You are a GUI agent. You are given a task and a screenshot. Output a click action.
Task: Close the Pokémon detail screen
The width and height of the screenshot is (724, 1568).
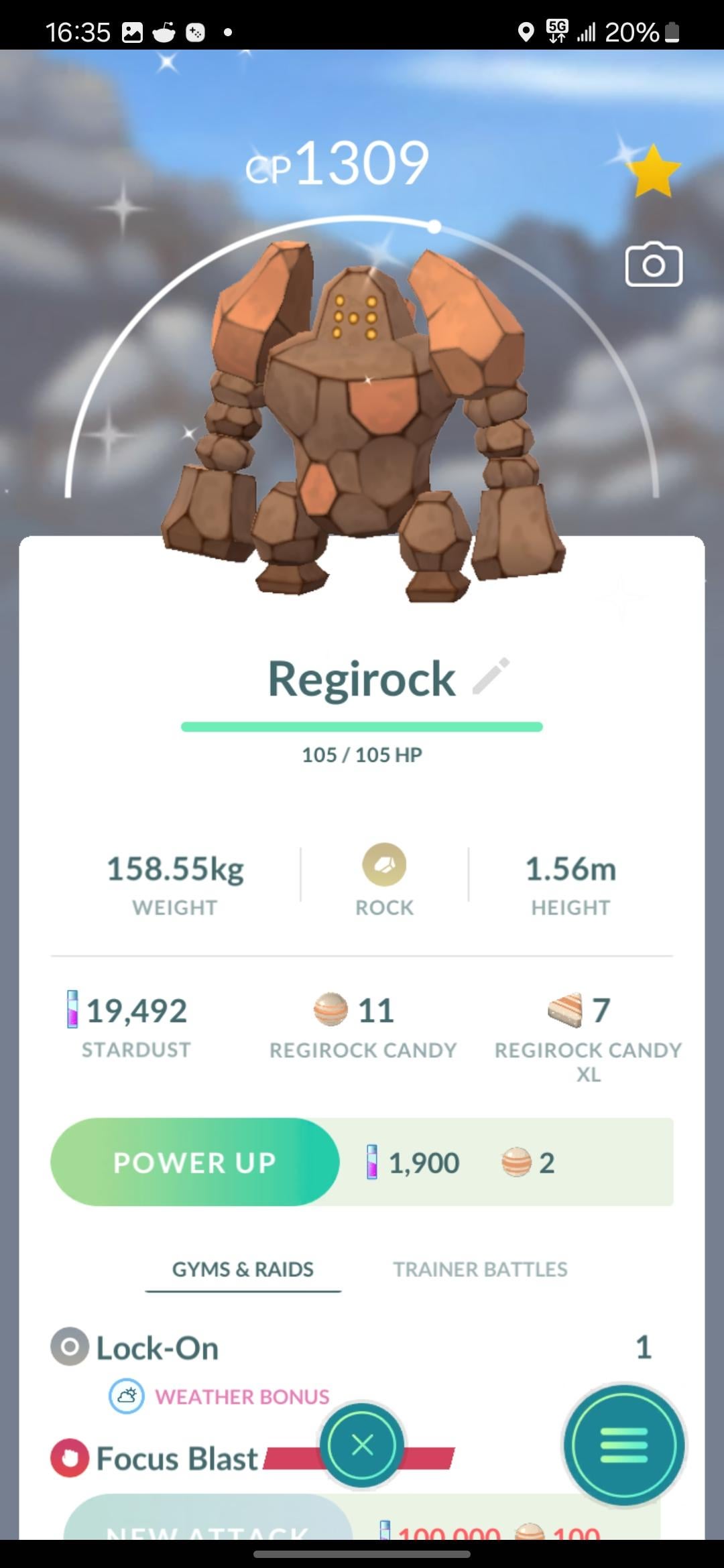(362, 1445)
